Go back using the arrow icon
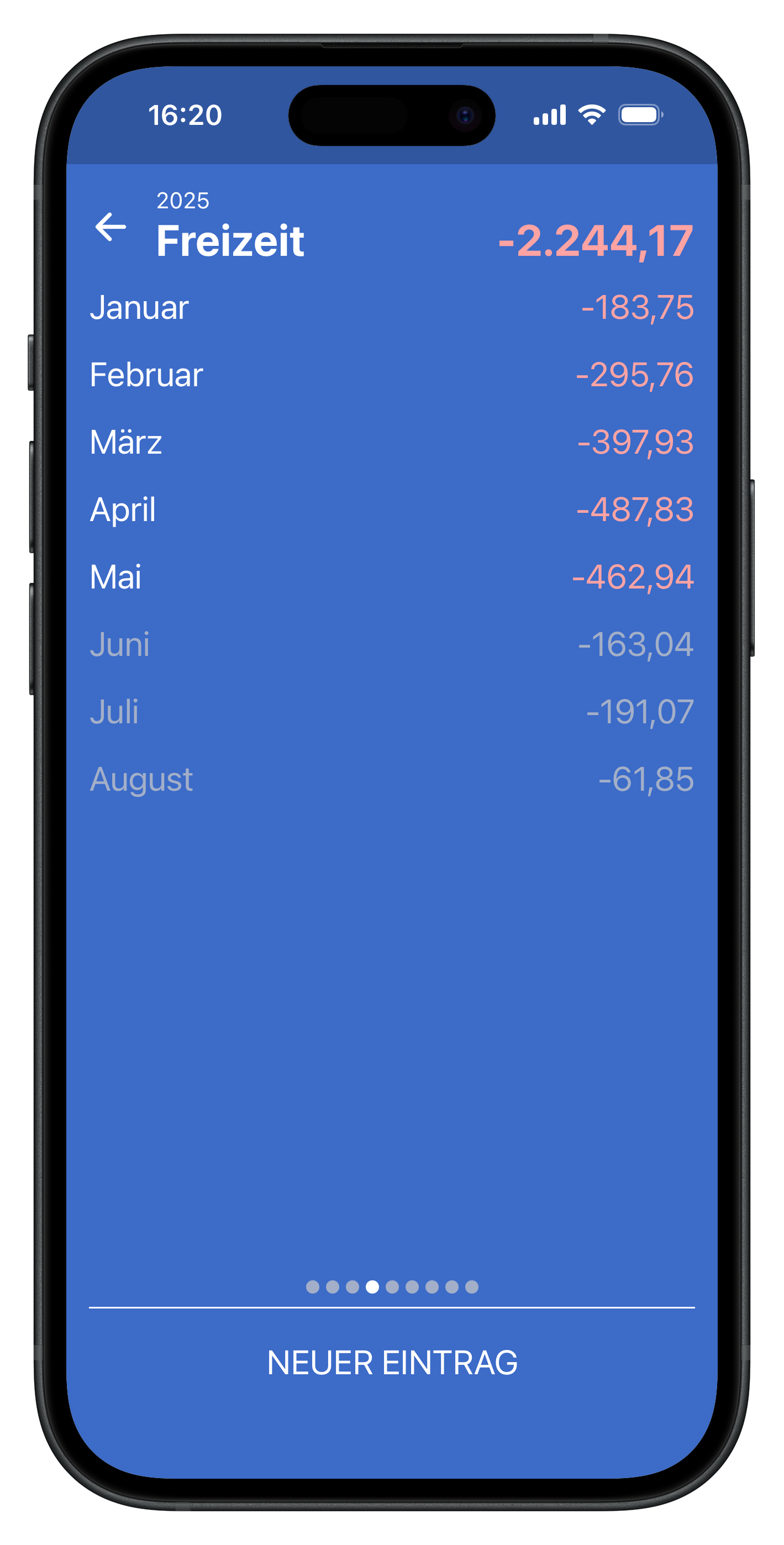Viewport: 784px width, 1545px height. click(x=111, y=227)
